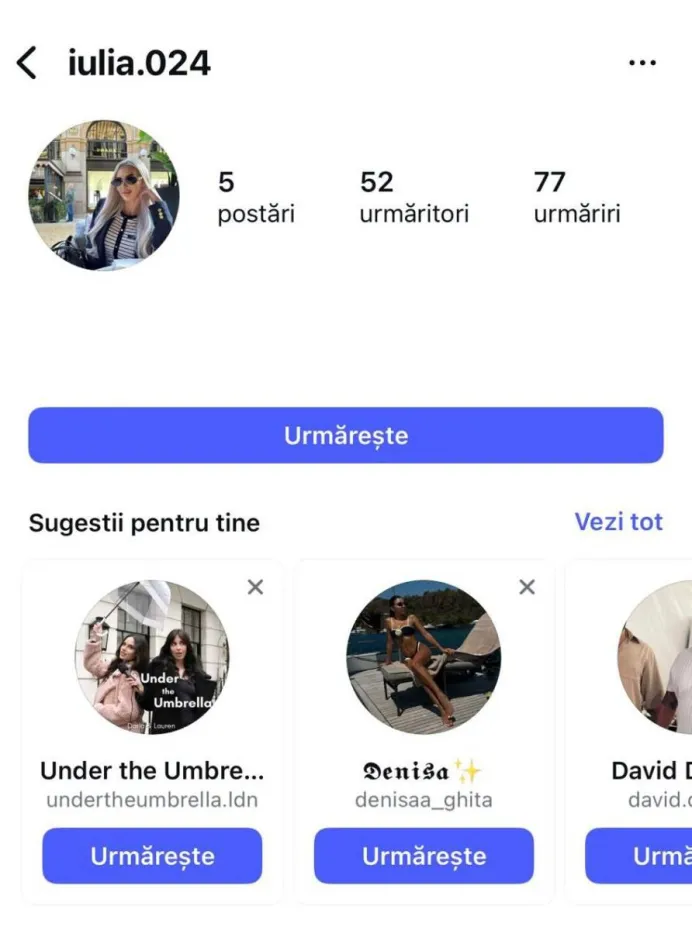Open the 52 urmăritori list
Image resolution: width=692 pixels, height=930 pixels.
[414, 196]
